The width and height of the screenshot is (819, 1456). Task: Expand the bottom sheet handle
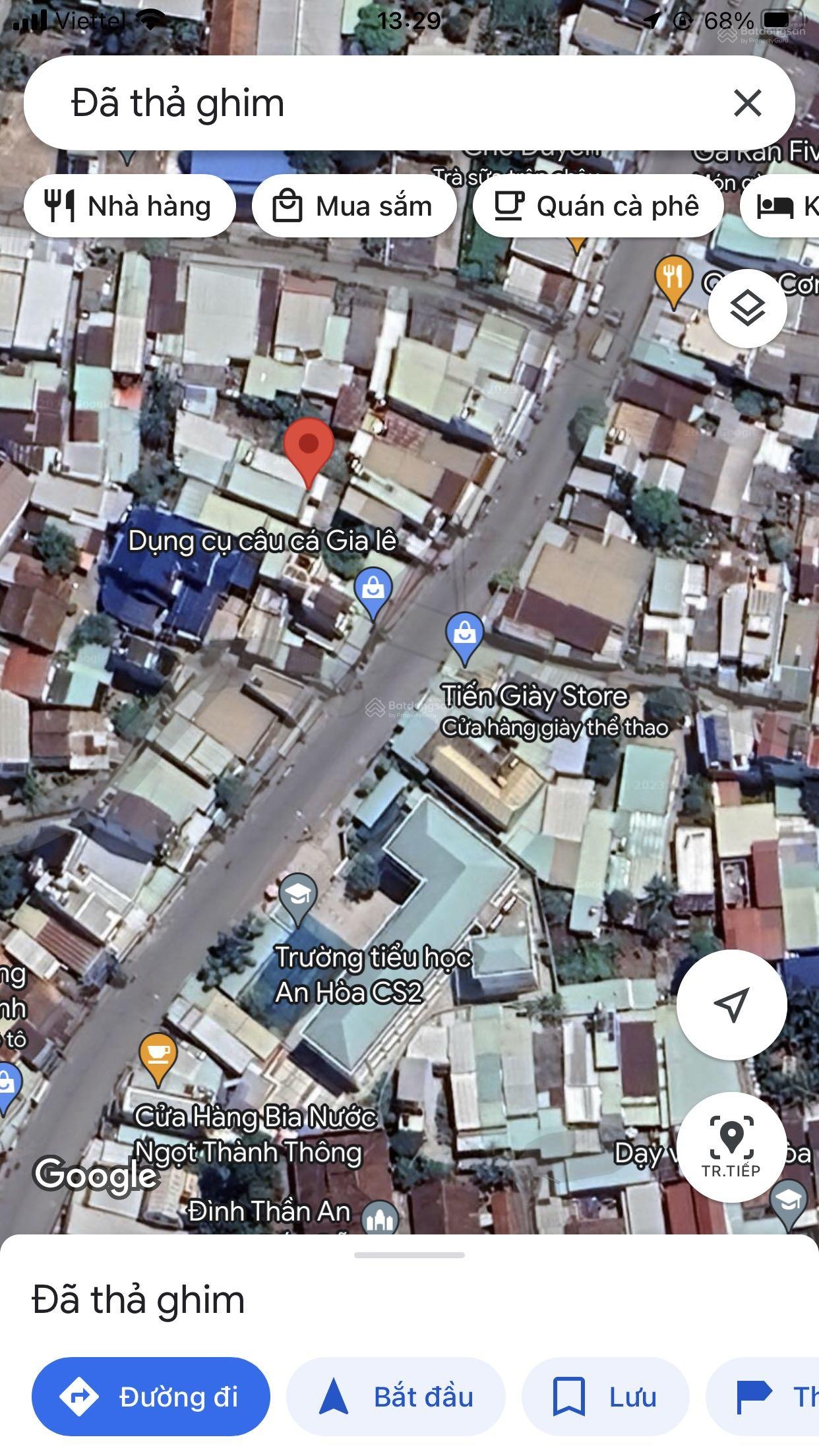(409, 1255)
